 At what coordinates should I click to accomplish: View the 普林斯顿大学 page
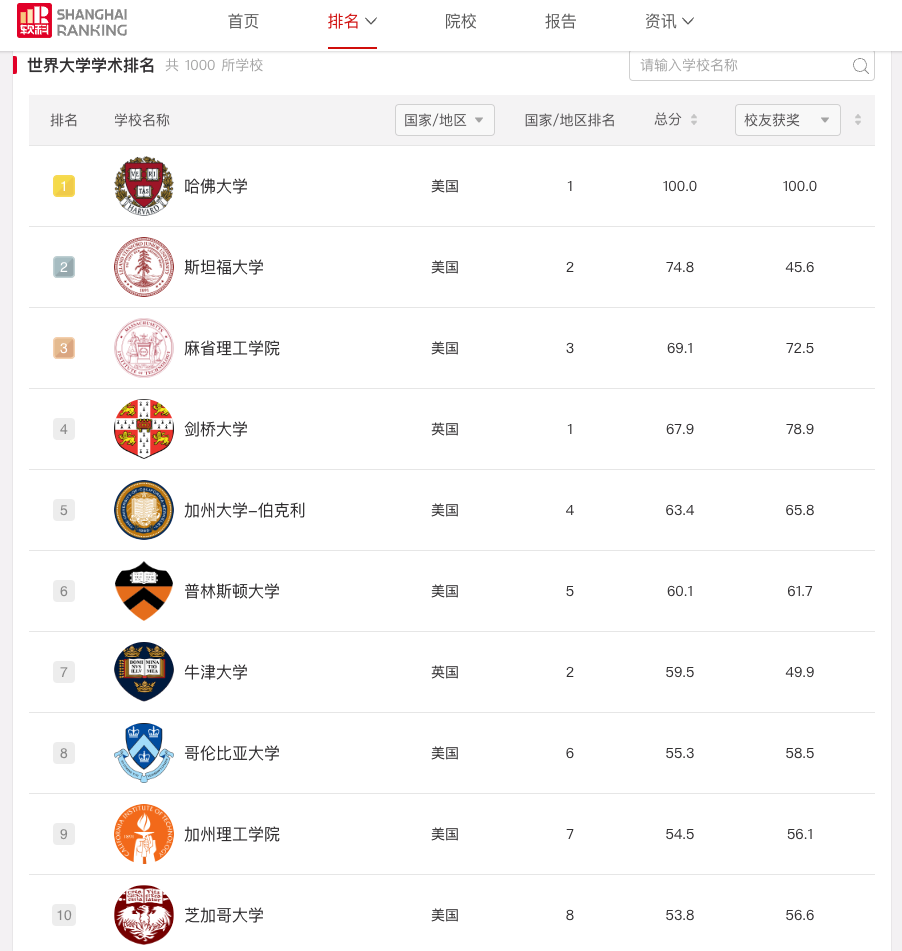click(232, 591)
